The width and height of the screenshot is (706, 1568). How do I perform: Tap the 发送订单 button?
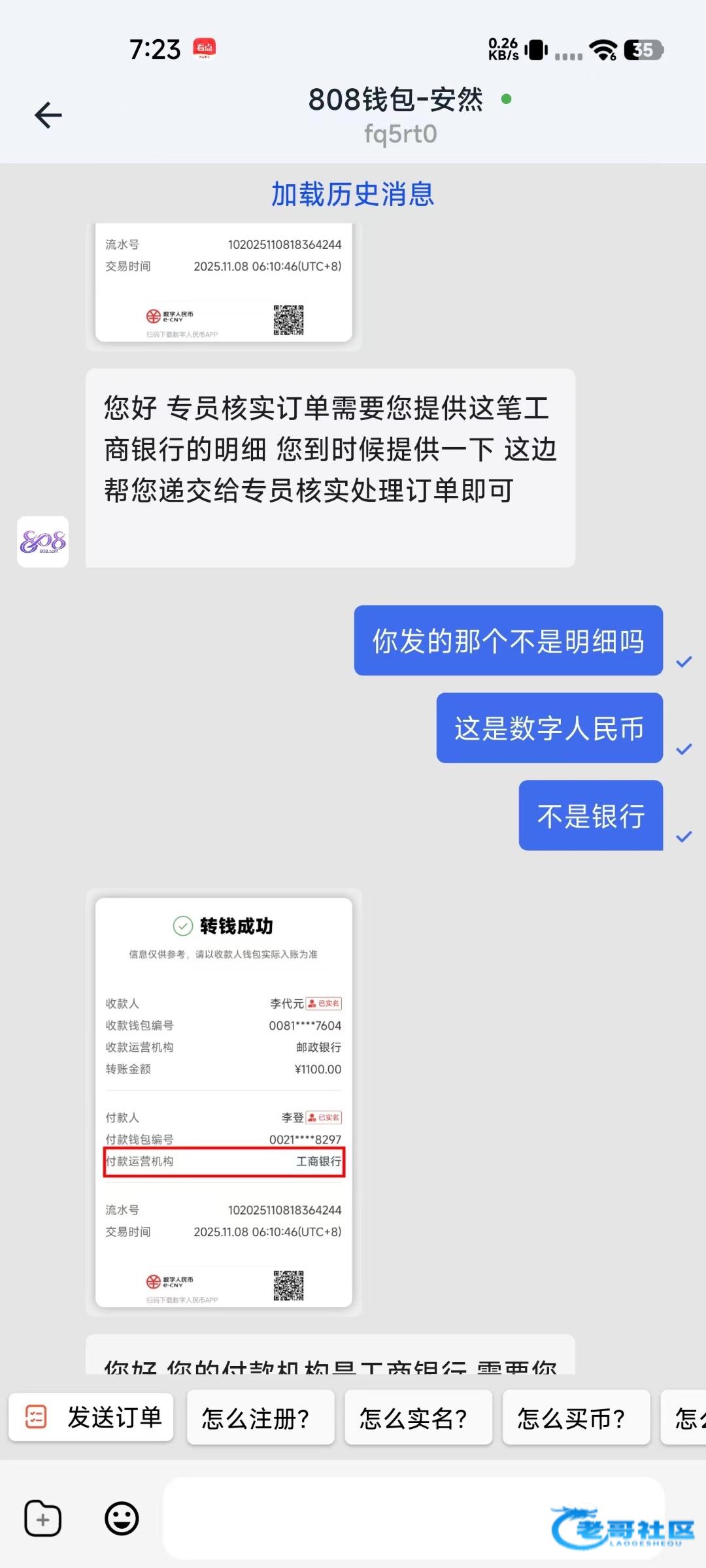tap(92, 1418)
